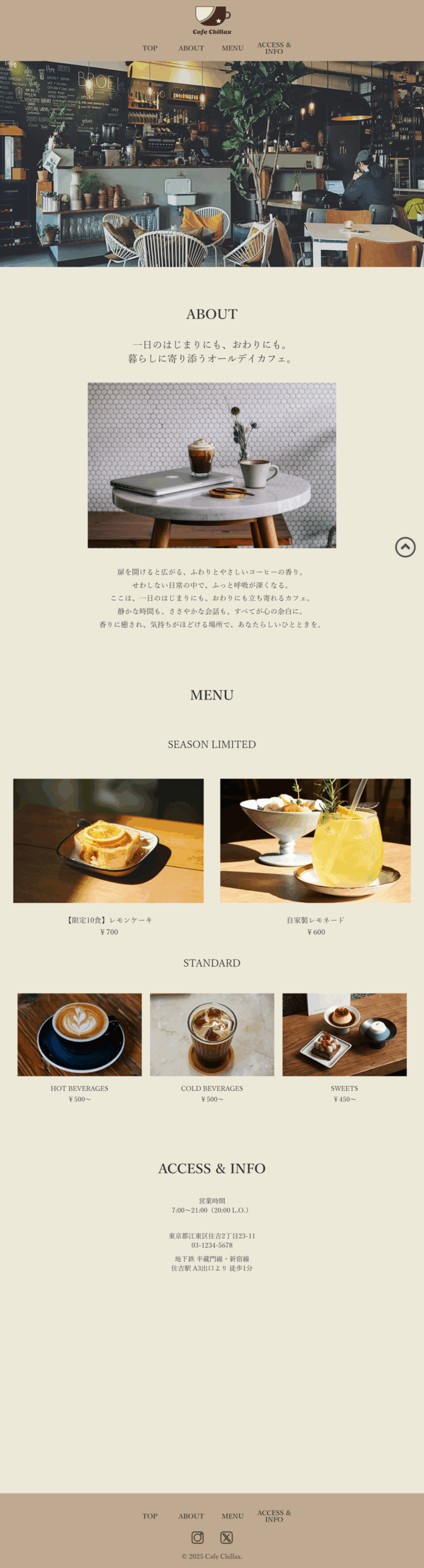Open ACCESS & INFO in the footer

[274, 1516]
